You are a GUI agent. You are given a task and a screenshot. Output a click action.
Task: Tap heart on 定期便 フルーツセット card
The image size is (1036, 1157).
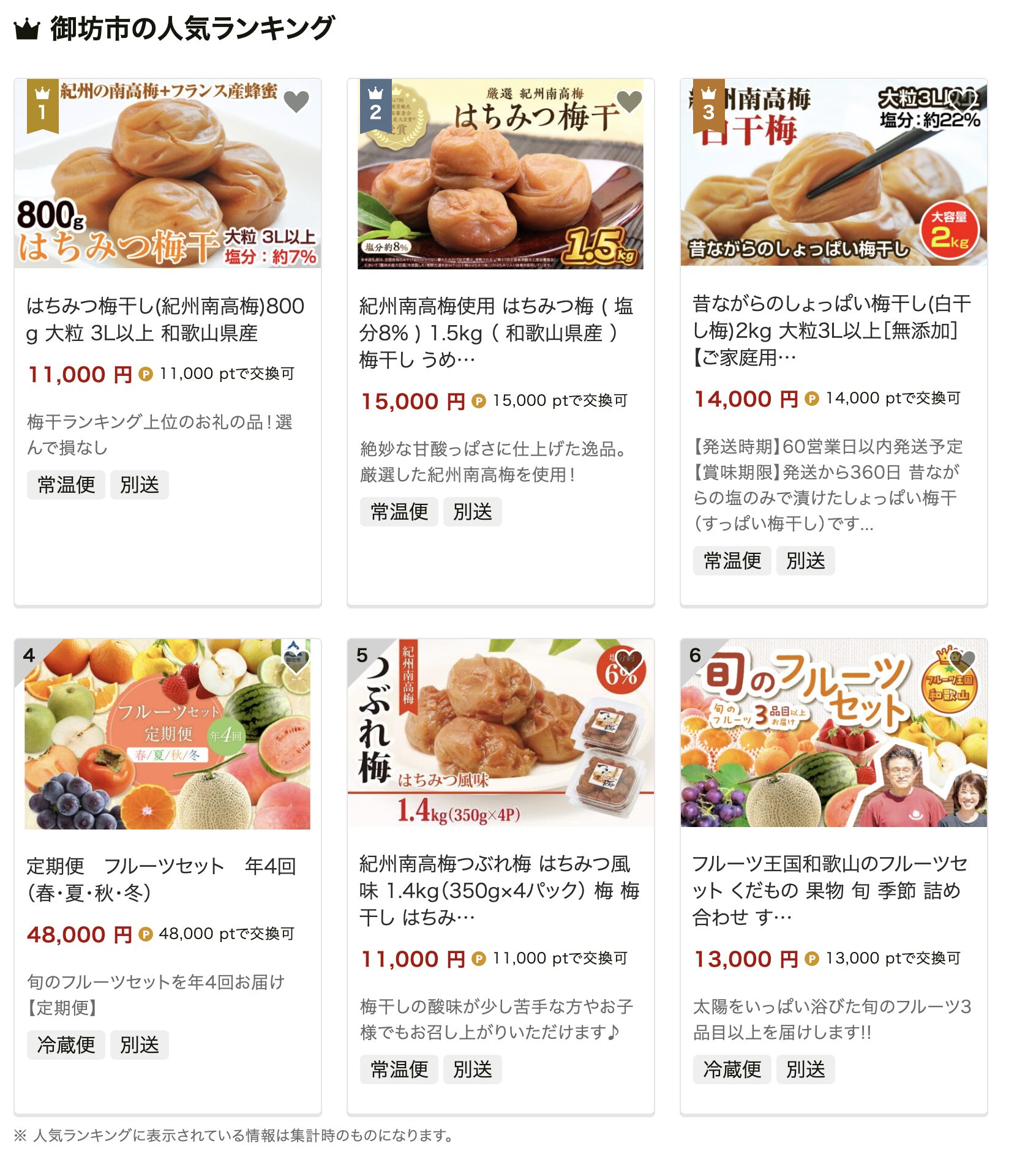(x=296, y=662)
